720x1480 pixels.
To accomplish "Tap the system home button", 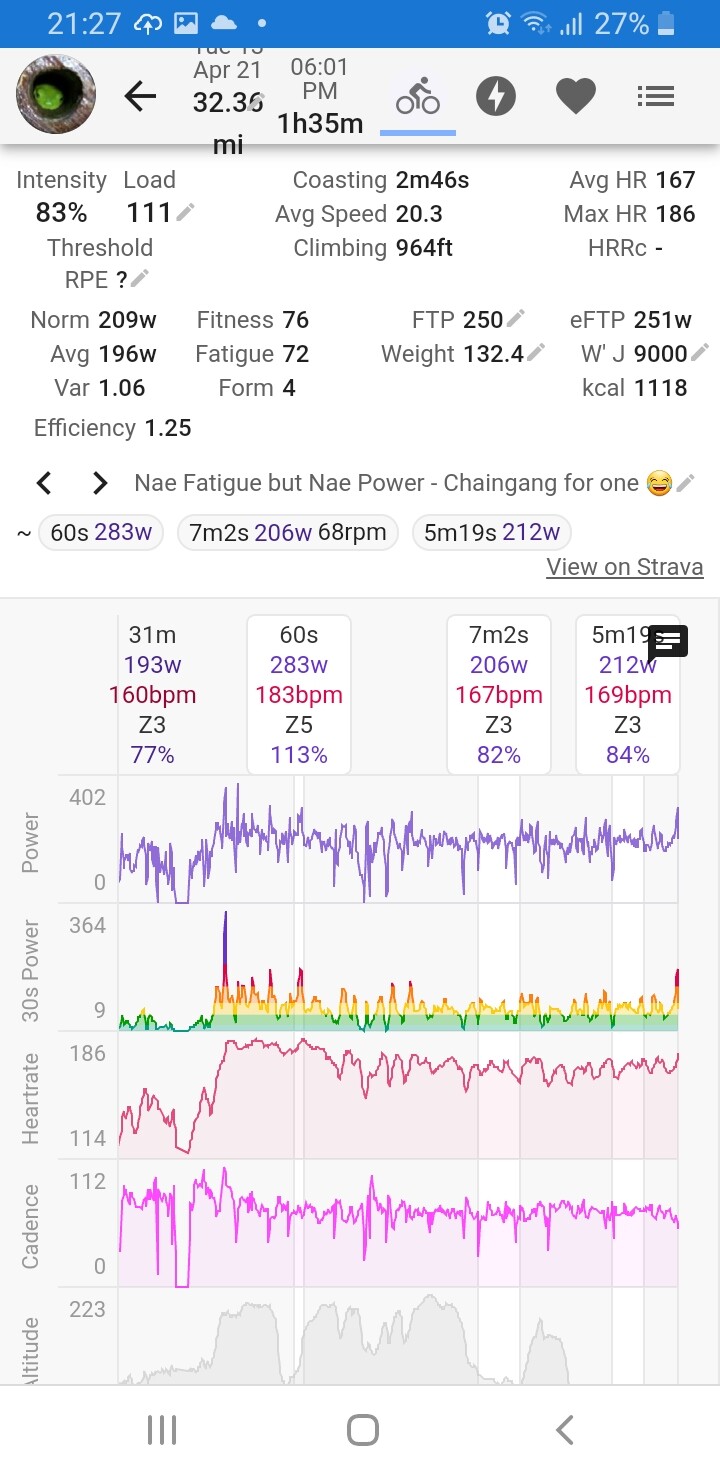I will pos(362,1430).
